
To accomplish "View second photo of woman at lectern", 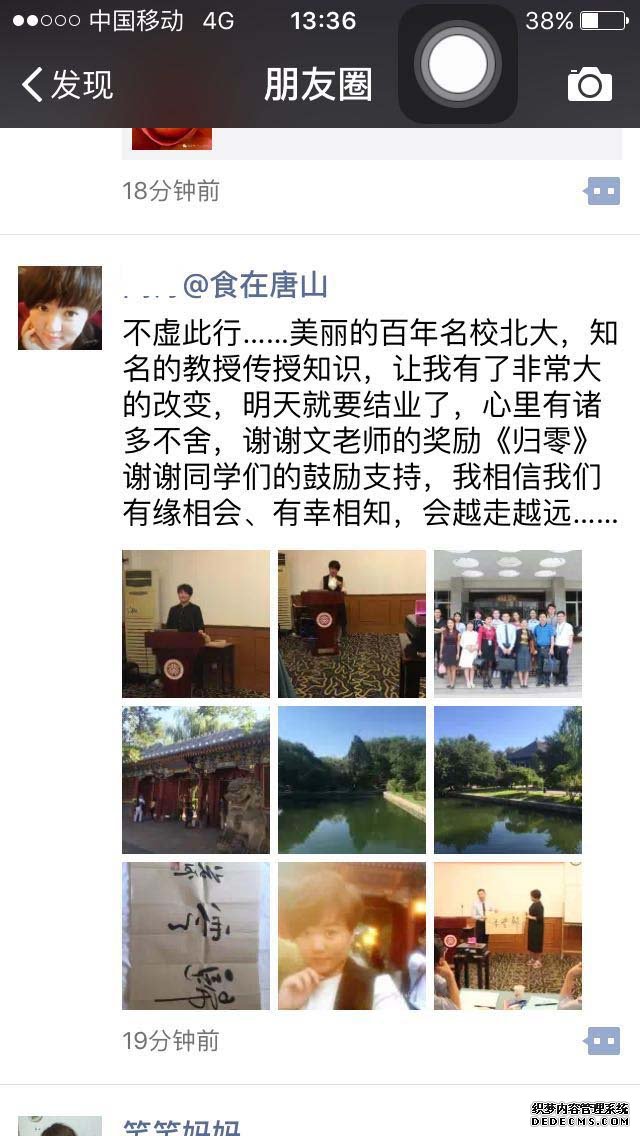I will pos(352,623).
